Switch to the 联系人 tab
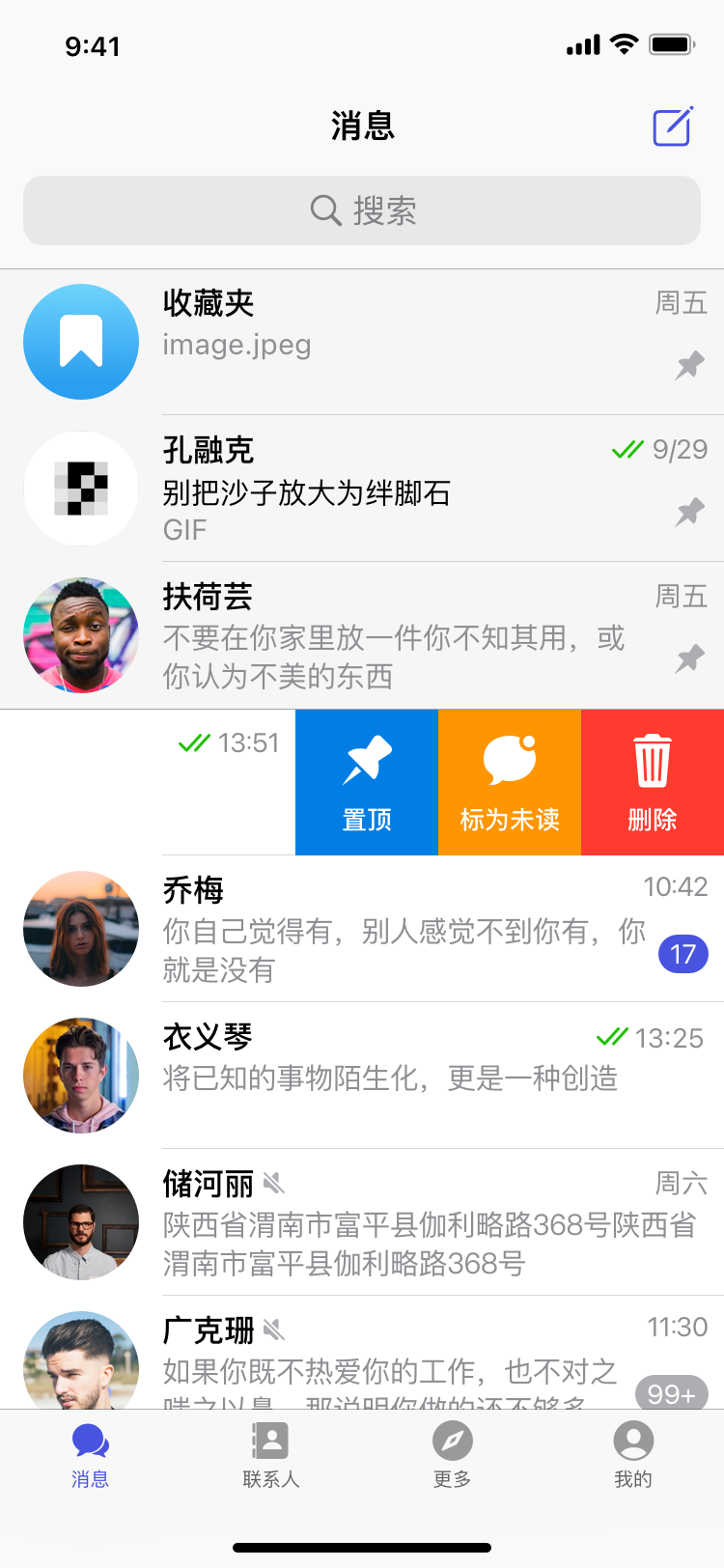The width and height of the screenshot is (724, 1568). (x=271, y=1453)
